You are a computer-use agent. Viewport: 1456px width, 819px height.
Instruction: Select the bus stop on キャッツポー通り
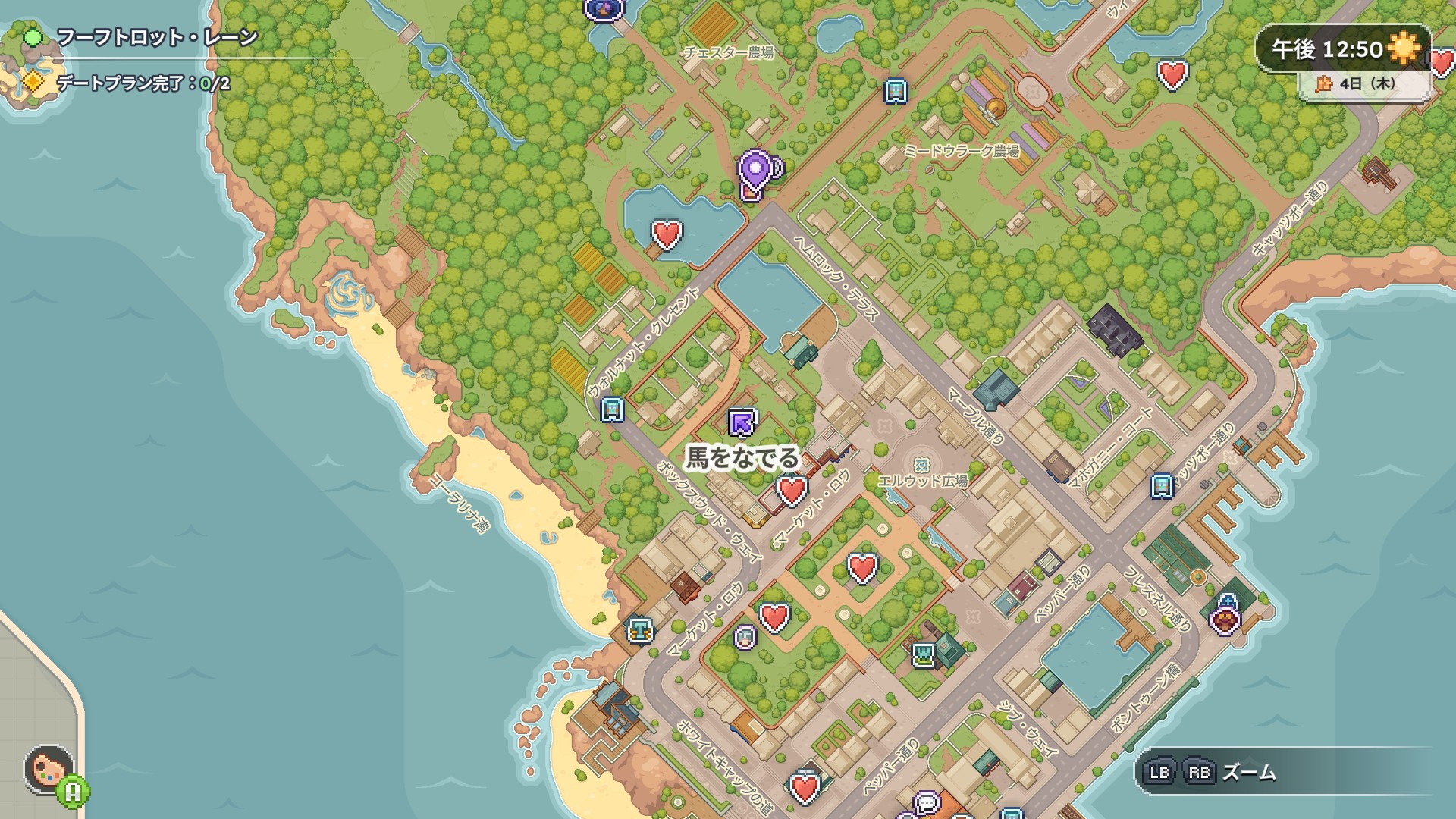tap(1162, 485)
